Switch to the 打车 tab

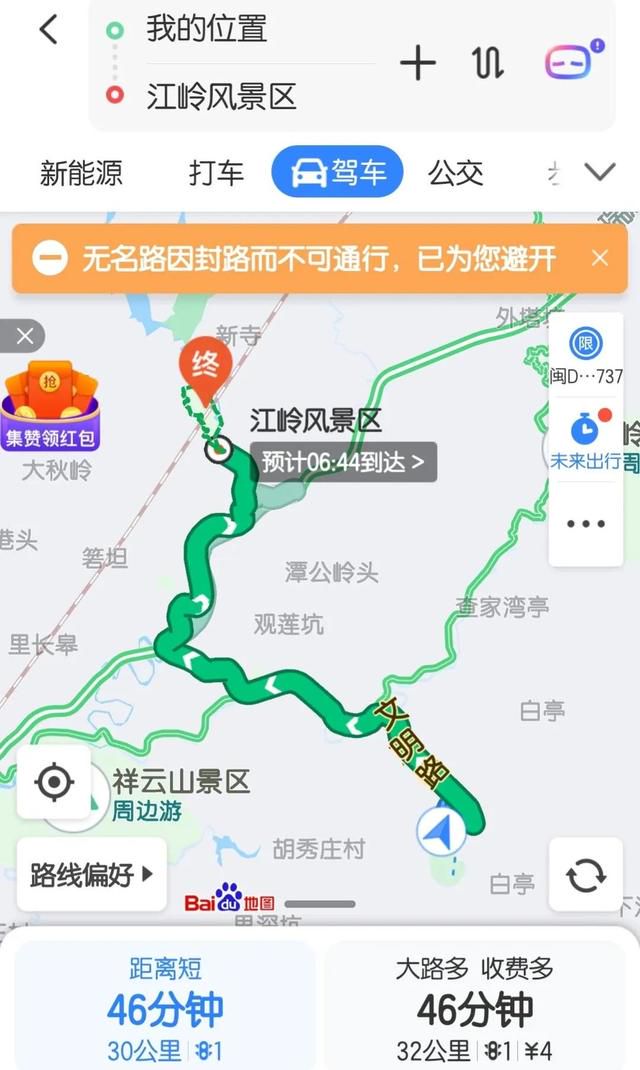pyautogui.click(x=216, y=173)
